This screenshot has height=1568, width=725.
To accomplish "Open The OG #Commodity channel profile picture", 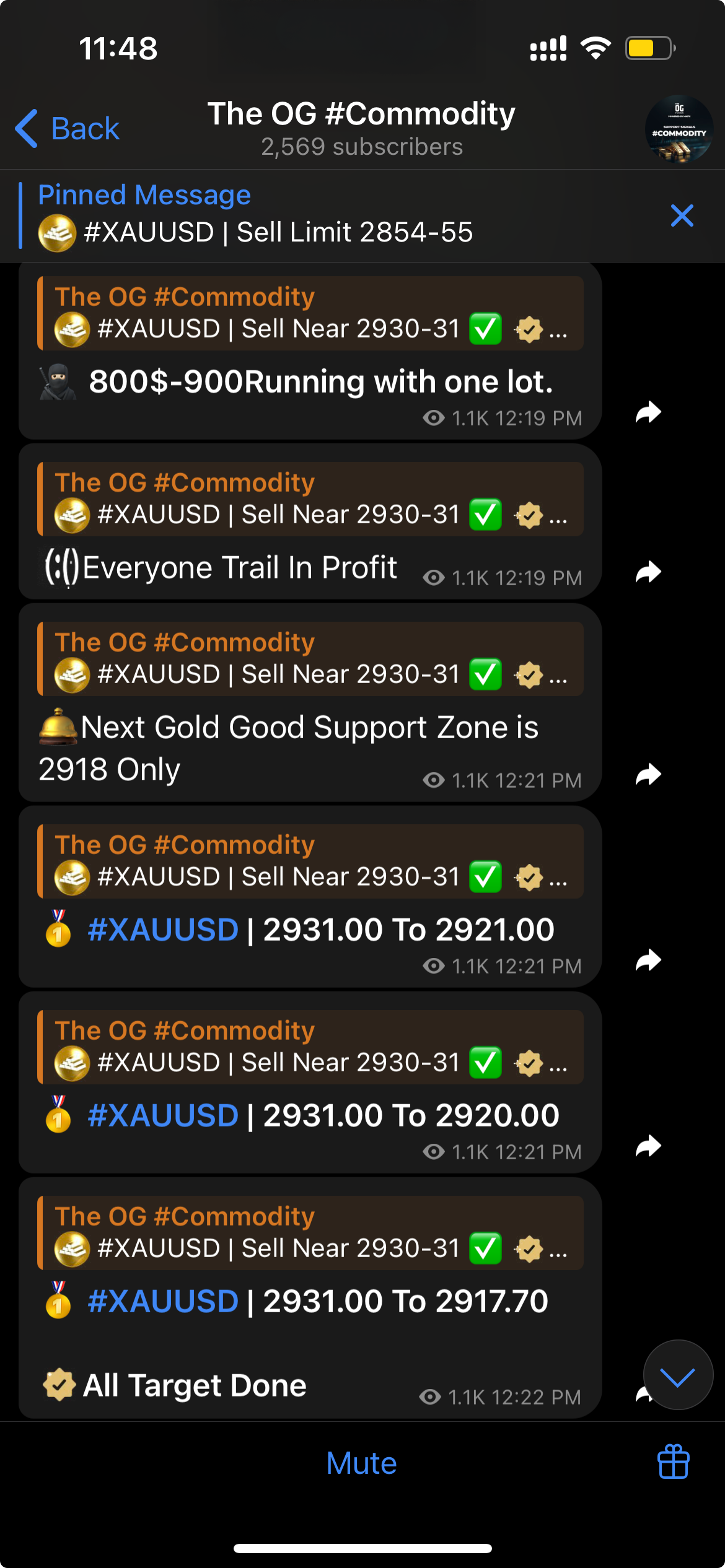I will 679,129.
